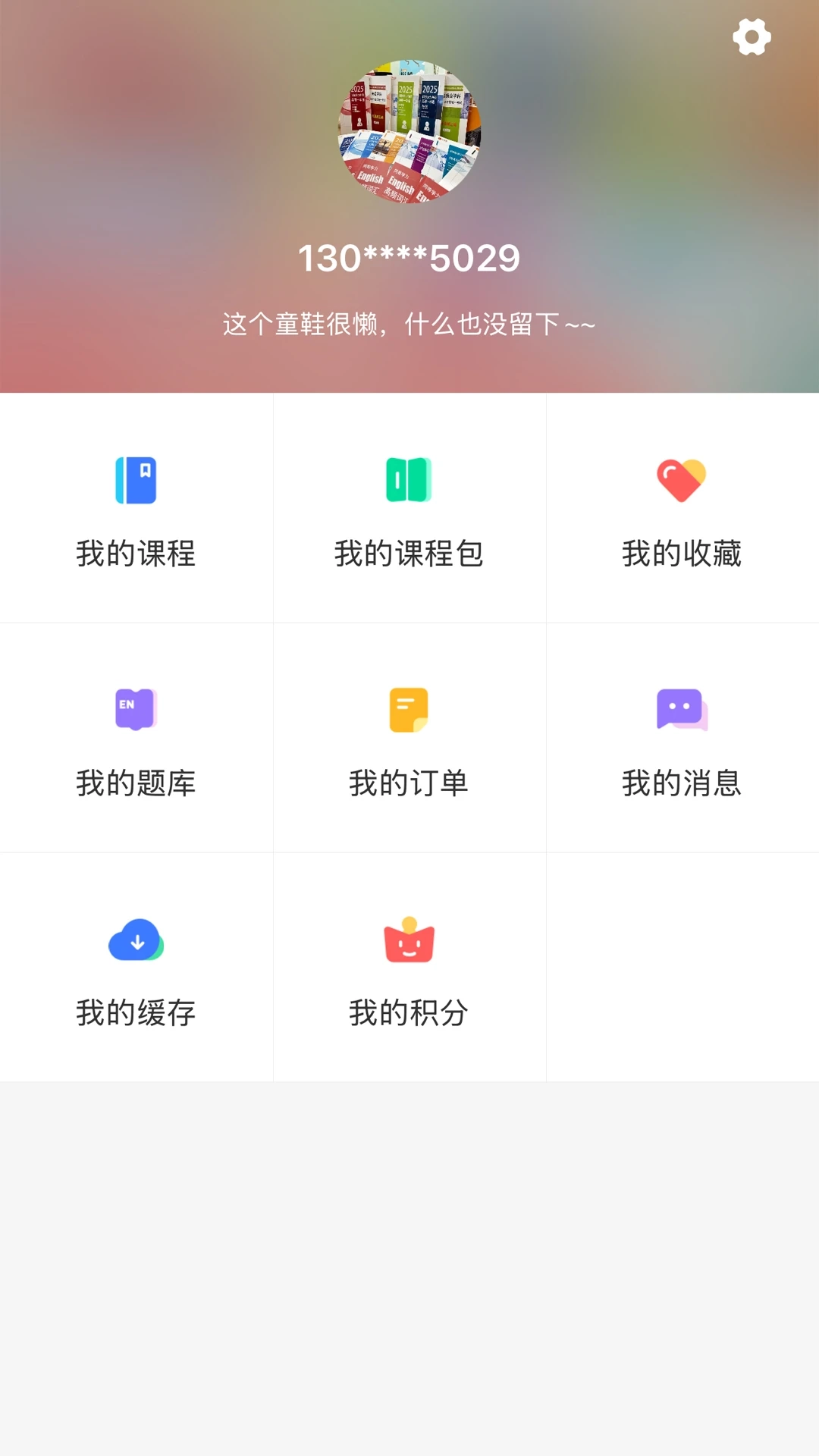
Task: Click the 我的收藏 text link
Action: [x=681, y=554]
